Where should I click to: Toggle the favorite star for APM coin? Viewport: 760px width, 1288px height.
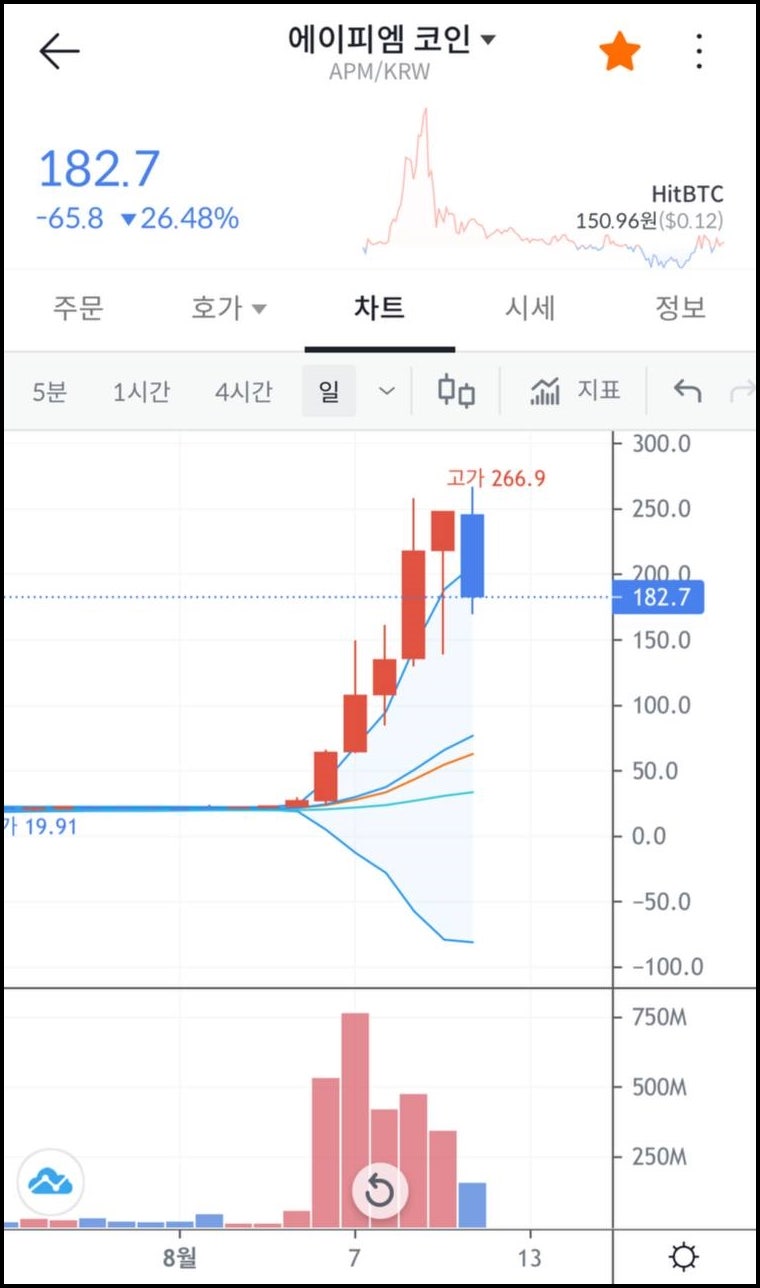(x=620, y=50)
